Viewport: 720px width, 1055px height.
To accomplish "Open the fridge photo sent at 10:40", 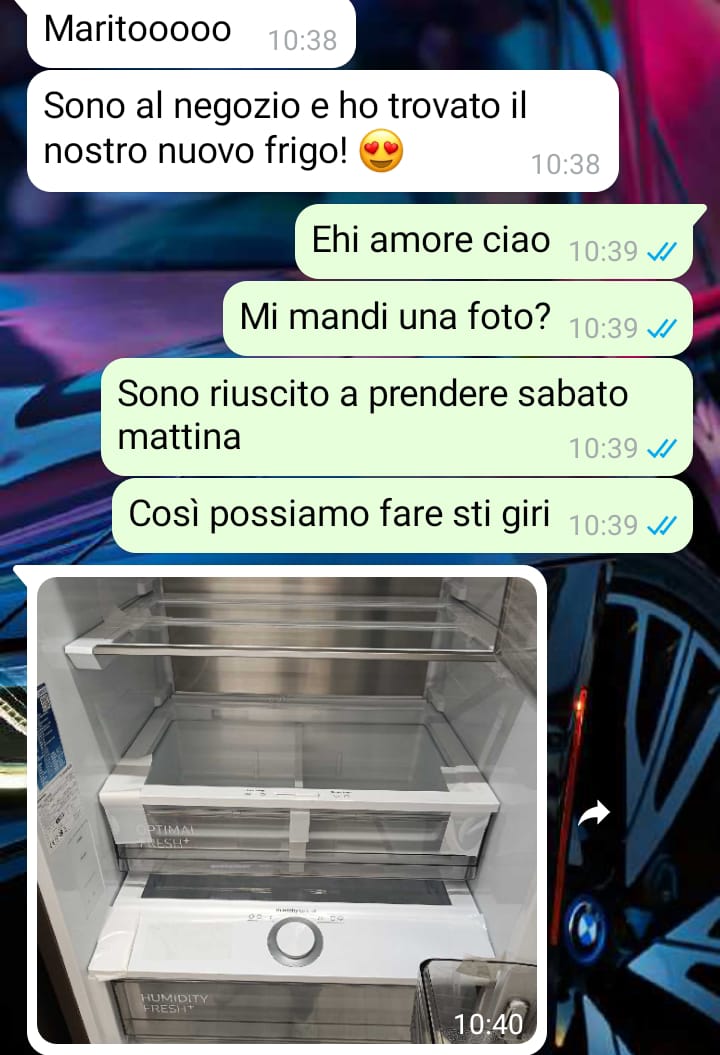I will pyautogui.click(x=286, y=810).
